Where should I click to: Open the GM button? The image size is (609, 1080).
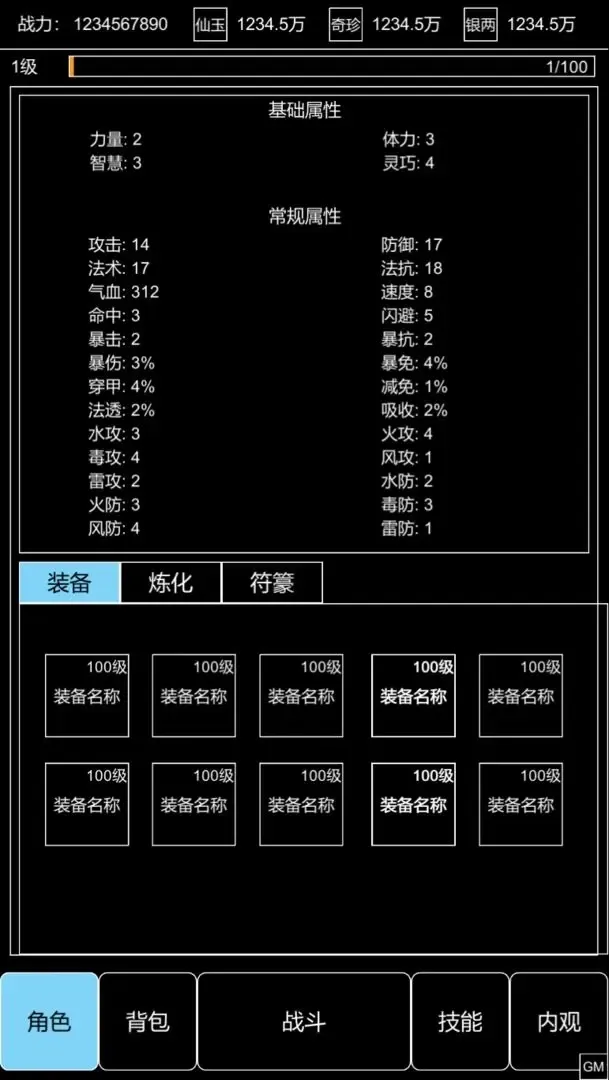(592, 1067)
